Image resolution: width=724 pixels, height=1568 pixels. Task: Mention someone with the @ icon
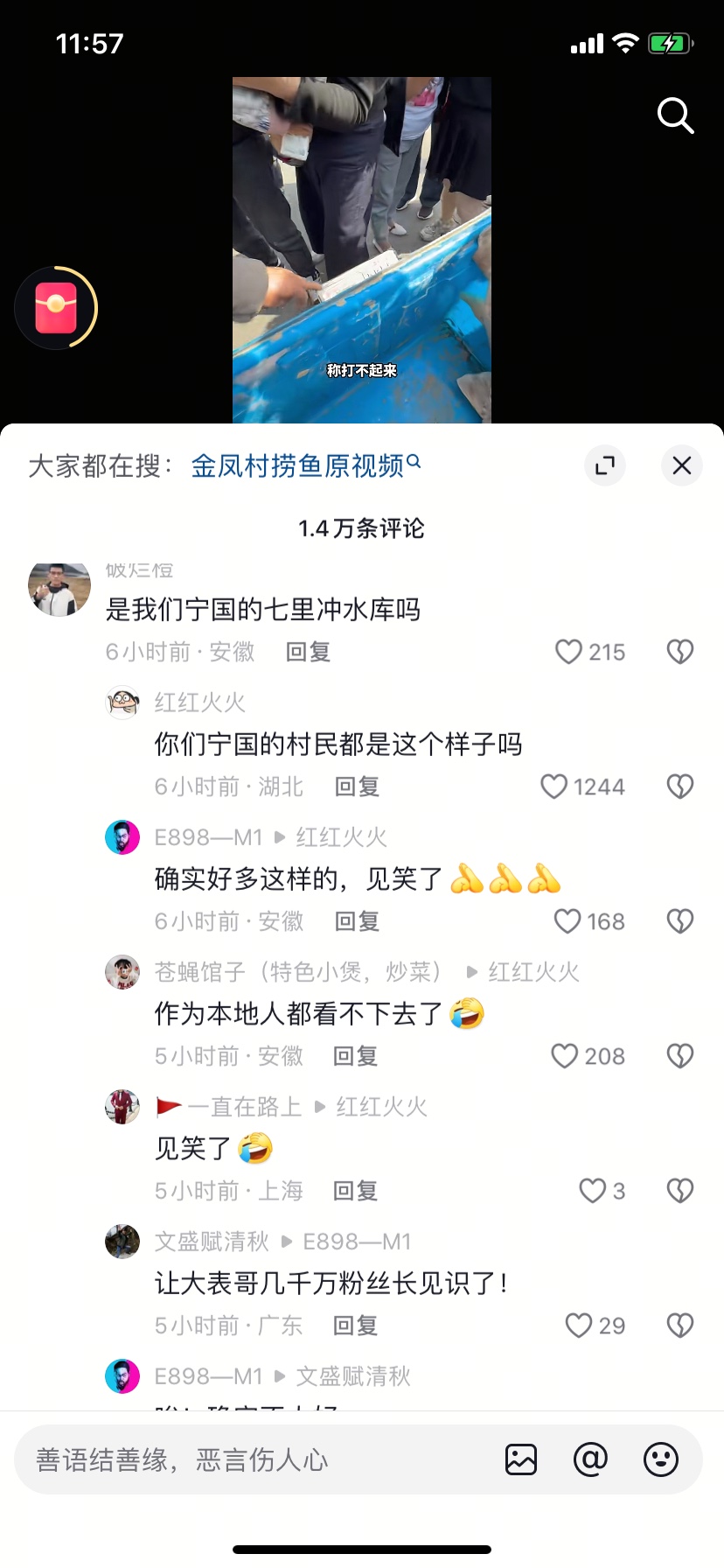[x=590, y=1459]
